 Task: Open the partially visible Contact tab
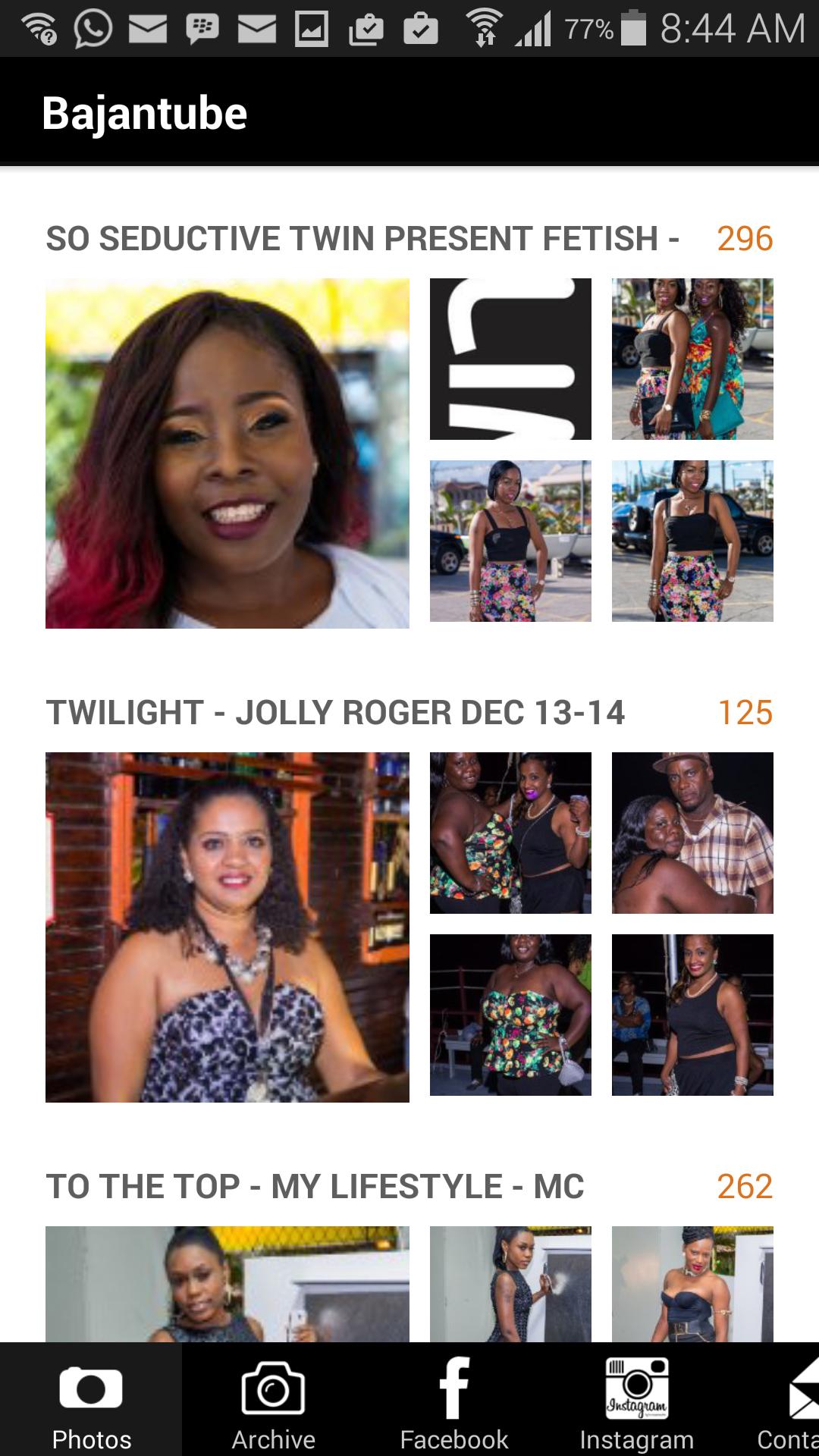(x=792, y=1400)
